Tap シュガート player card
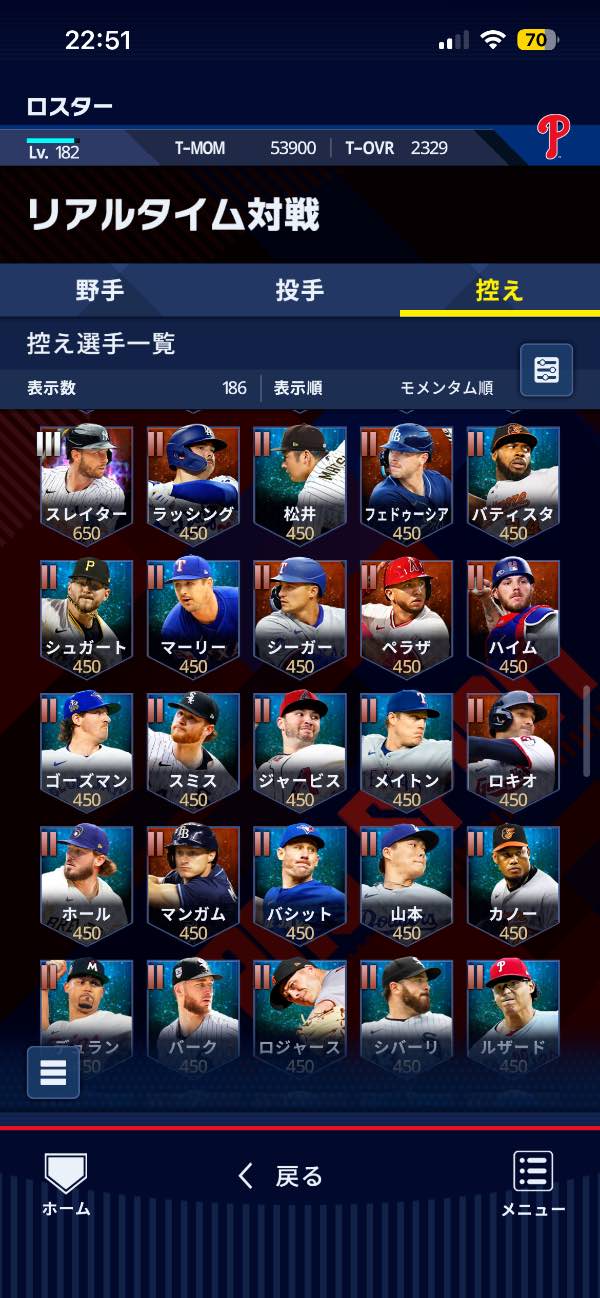 pyautogui.click(x=86, y=616)
